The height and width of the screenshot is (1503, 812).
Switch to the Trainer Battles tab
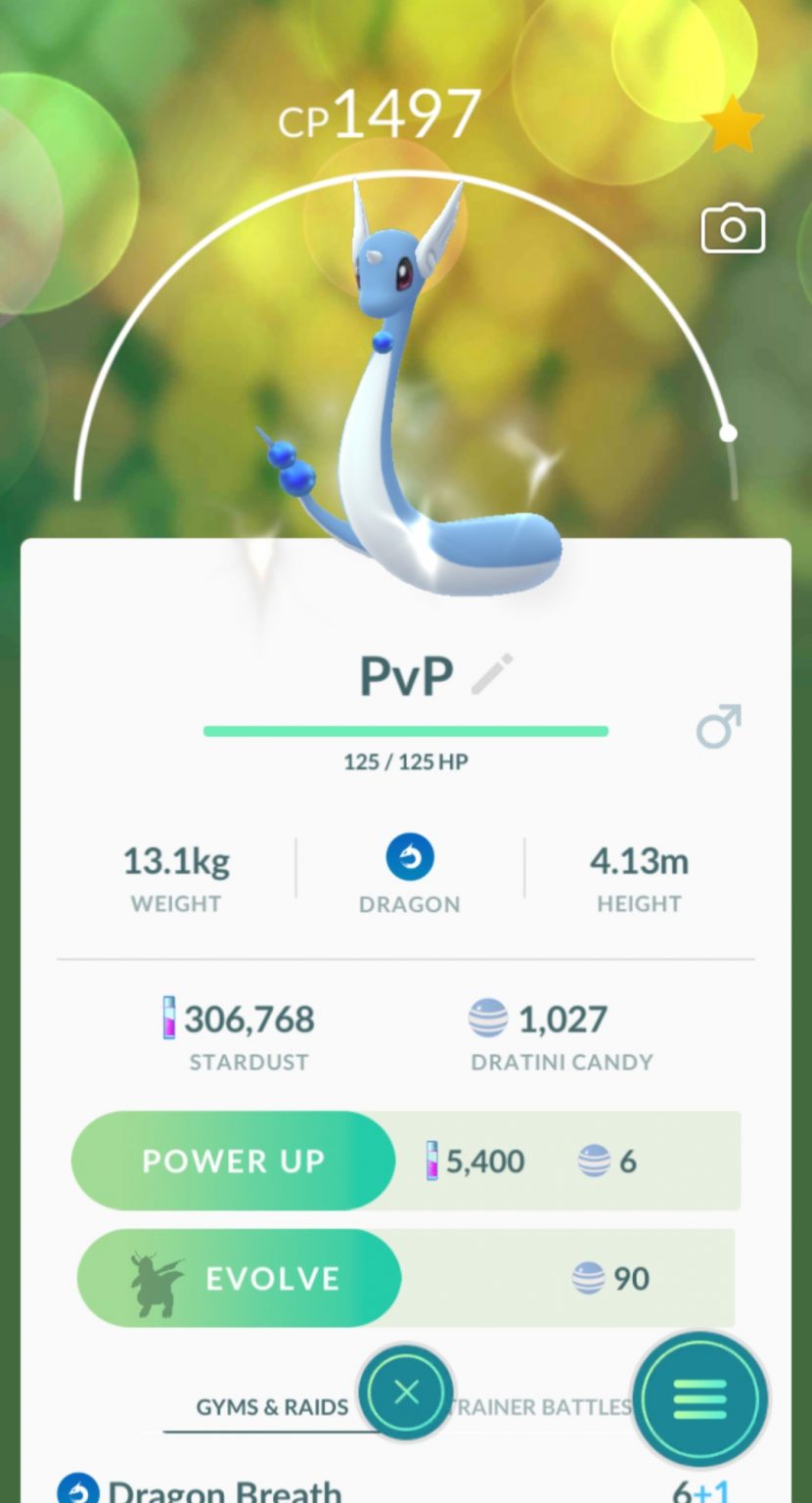pos(540,1407)
